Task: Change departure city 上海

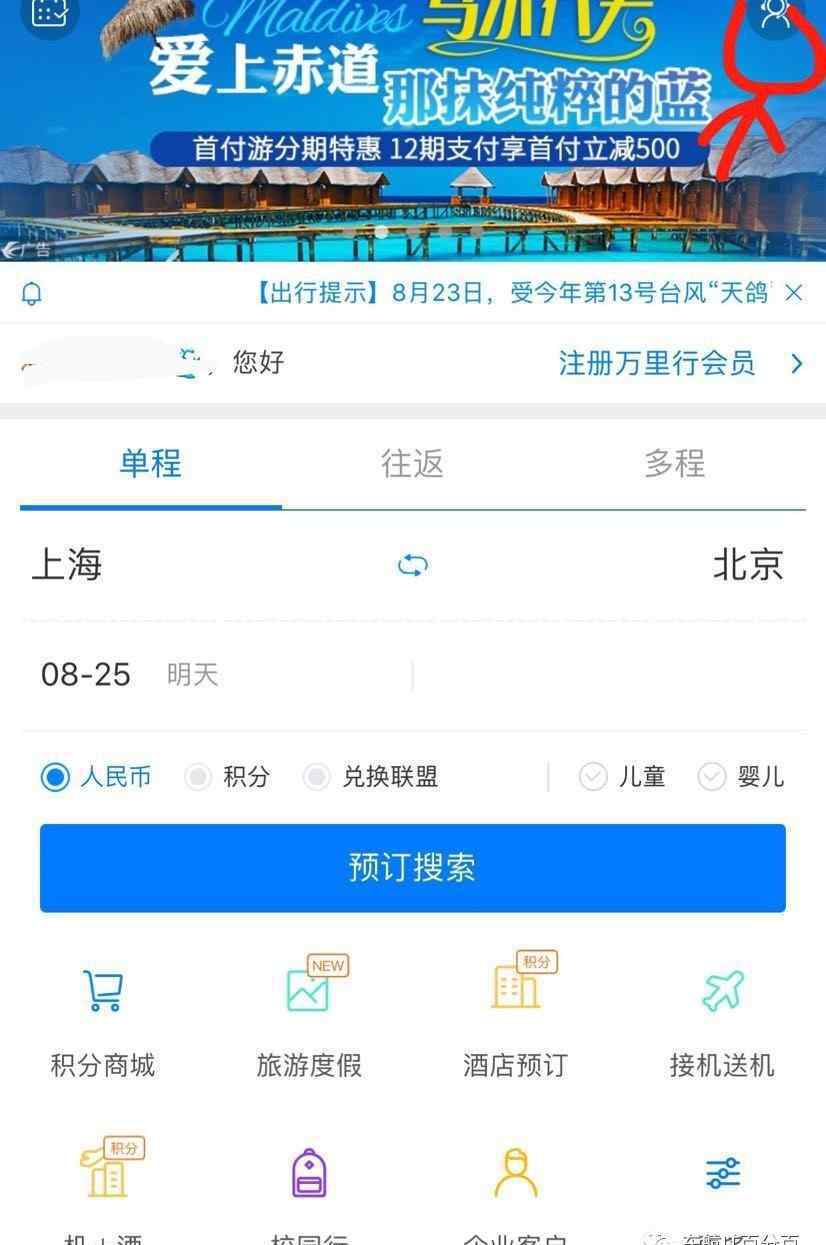Action: pos(67,565)
